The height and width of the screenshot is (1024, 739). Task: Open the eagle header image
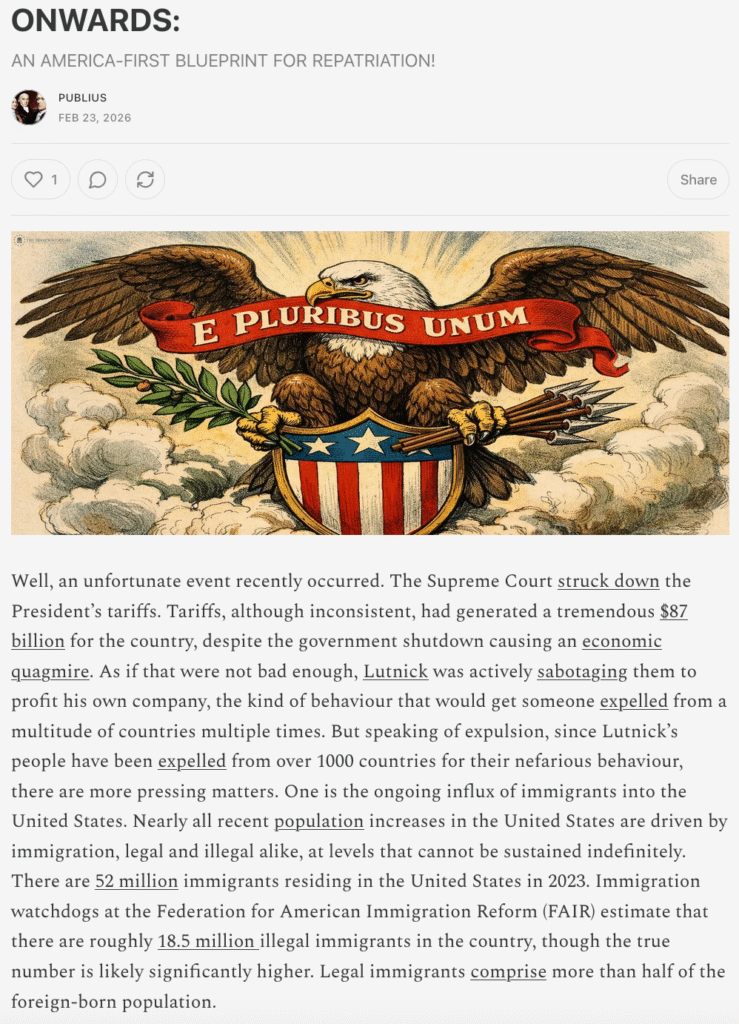369,384
